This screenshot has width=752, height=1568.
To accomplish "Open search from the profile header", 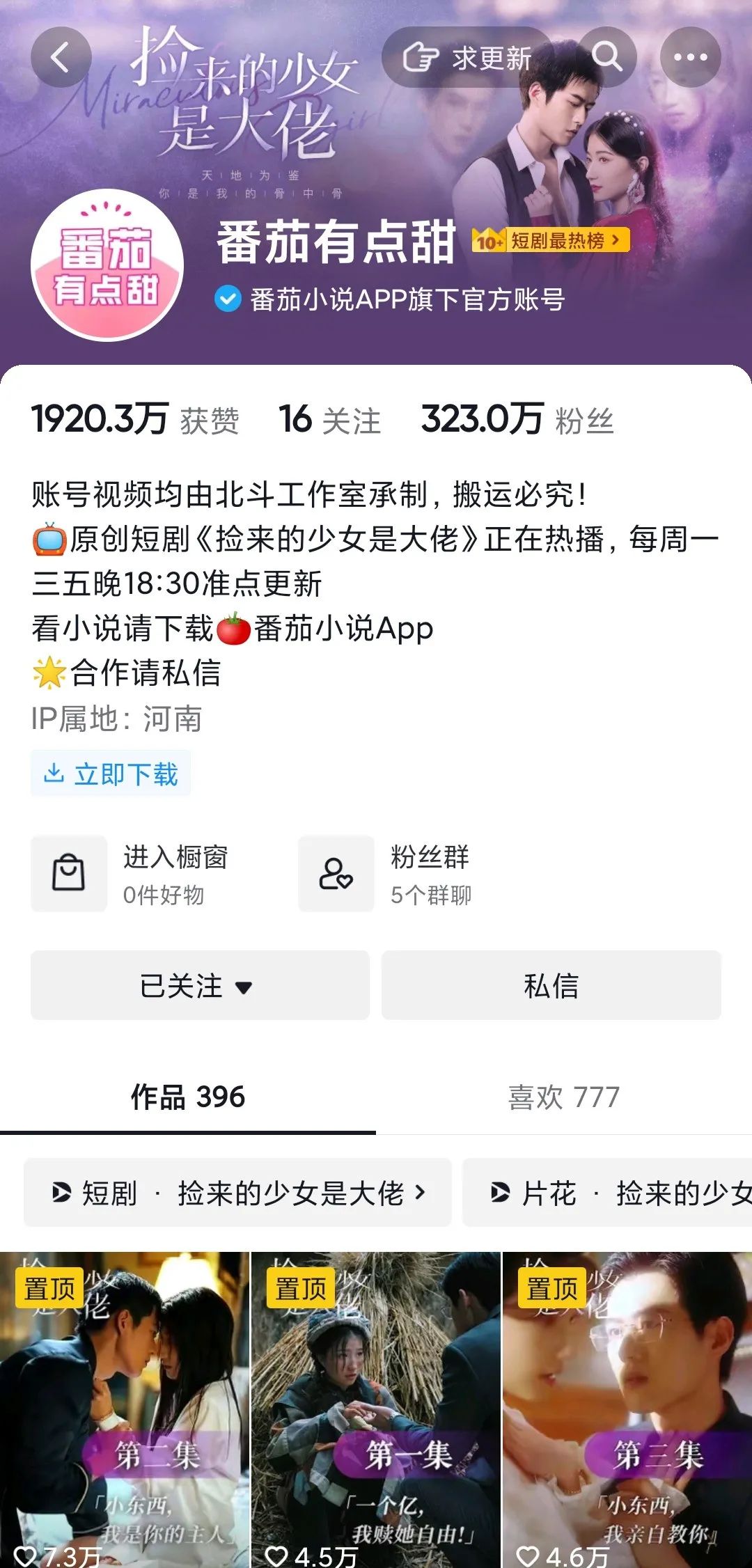I will (609, 57).
